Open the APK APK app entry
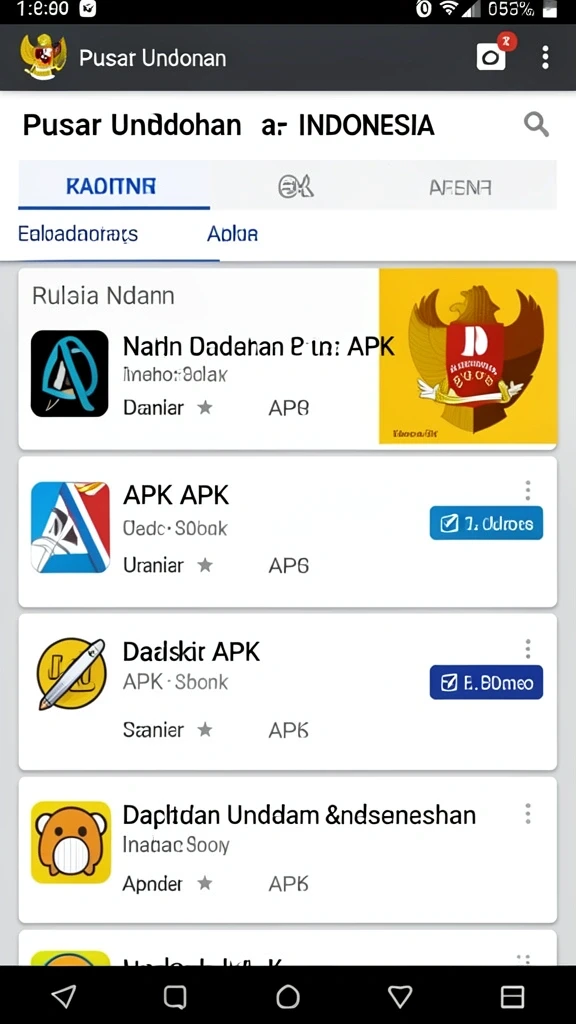The height and width of the screenshot is (1024, 576). point(287,532)
